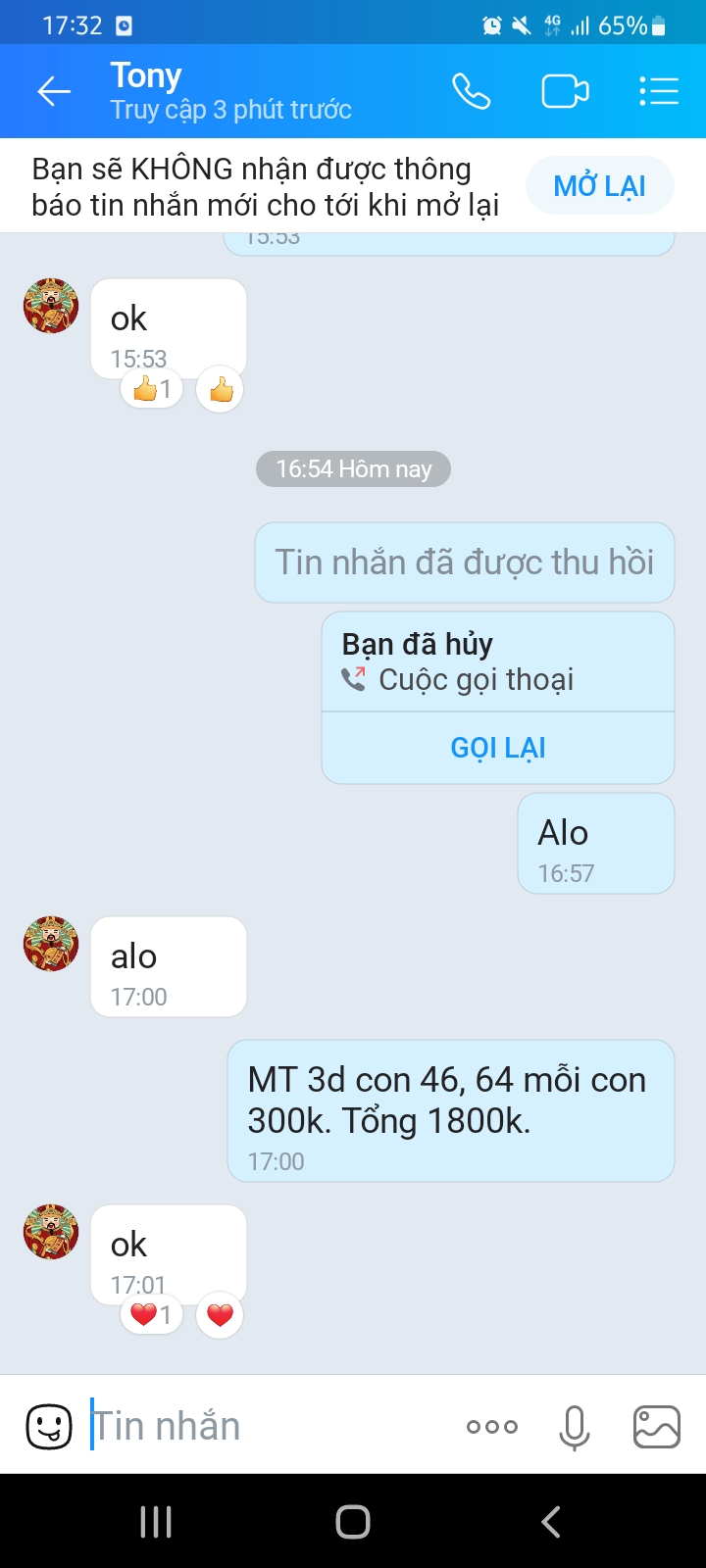Open more attachment options (three dots)
The width and height of the screenshot is (706, 1568).
491,1427
